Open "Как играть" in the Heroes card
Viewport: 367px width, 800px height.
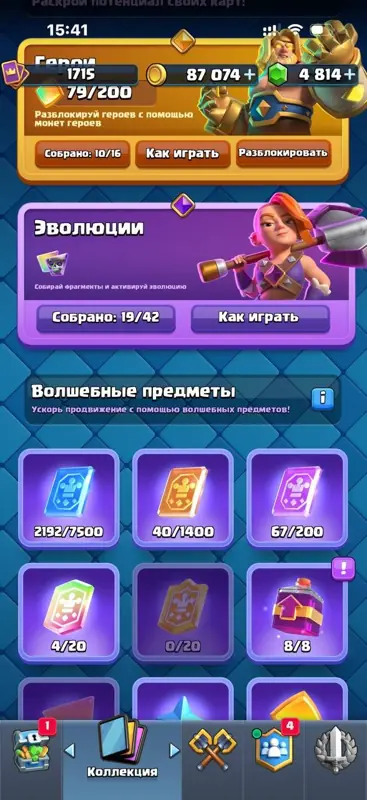[182, 153]
